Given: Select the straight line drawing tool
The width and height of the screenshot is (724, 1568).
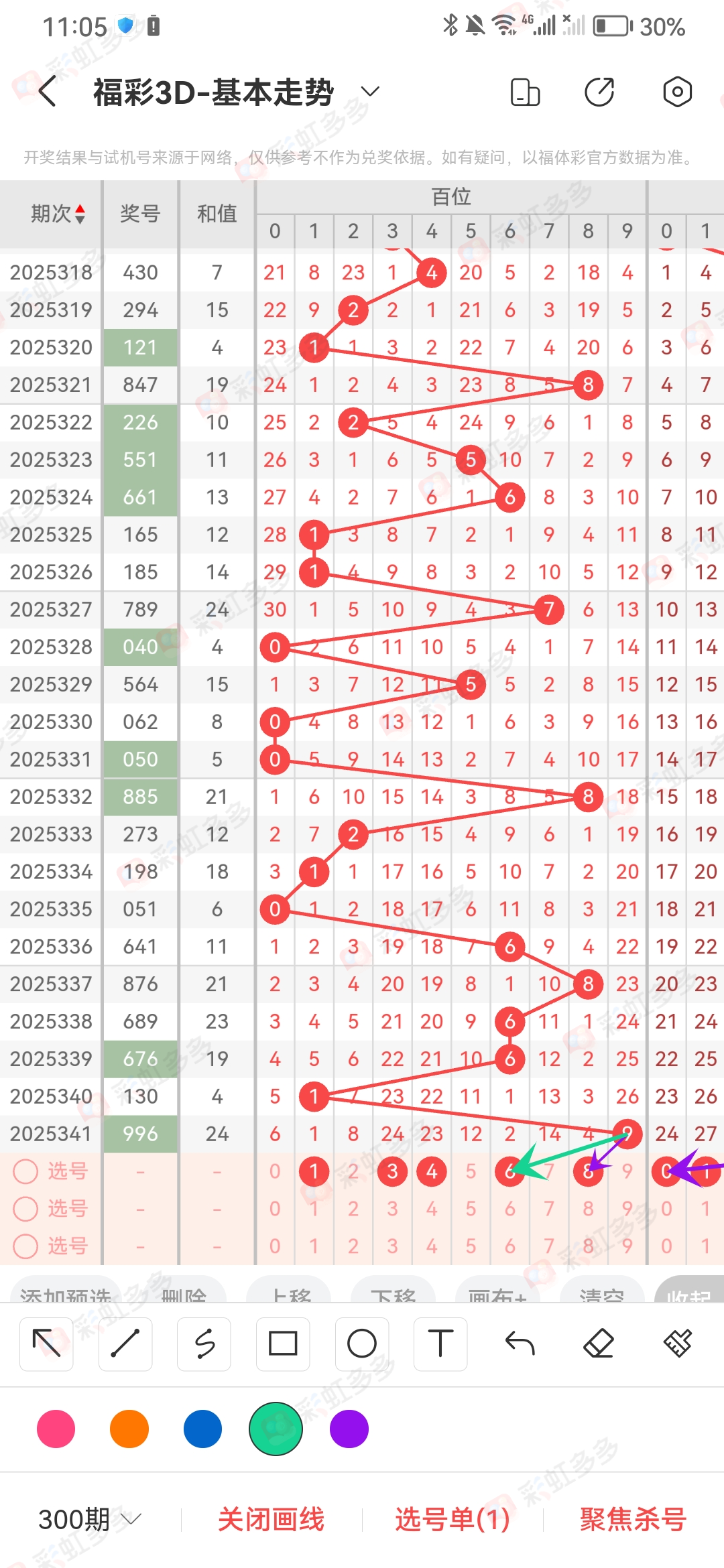Looking at the screenshot, I should coord(125,1344).
